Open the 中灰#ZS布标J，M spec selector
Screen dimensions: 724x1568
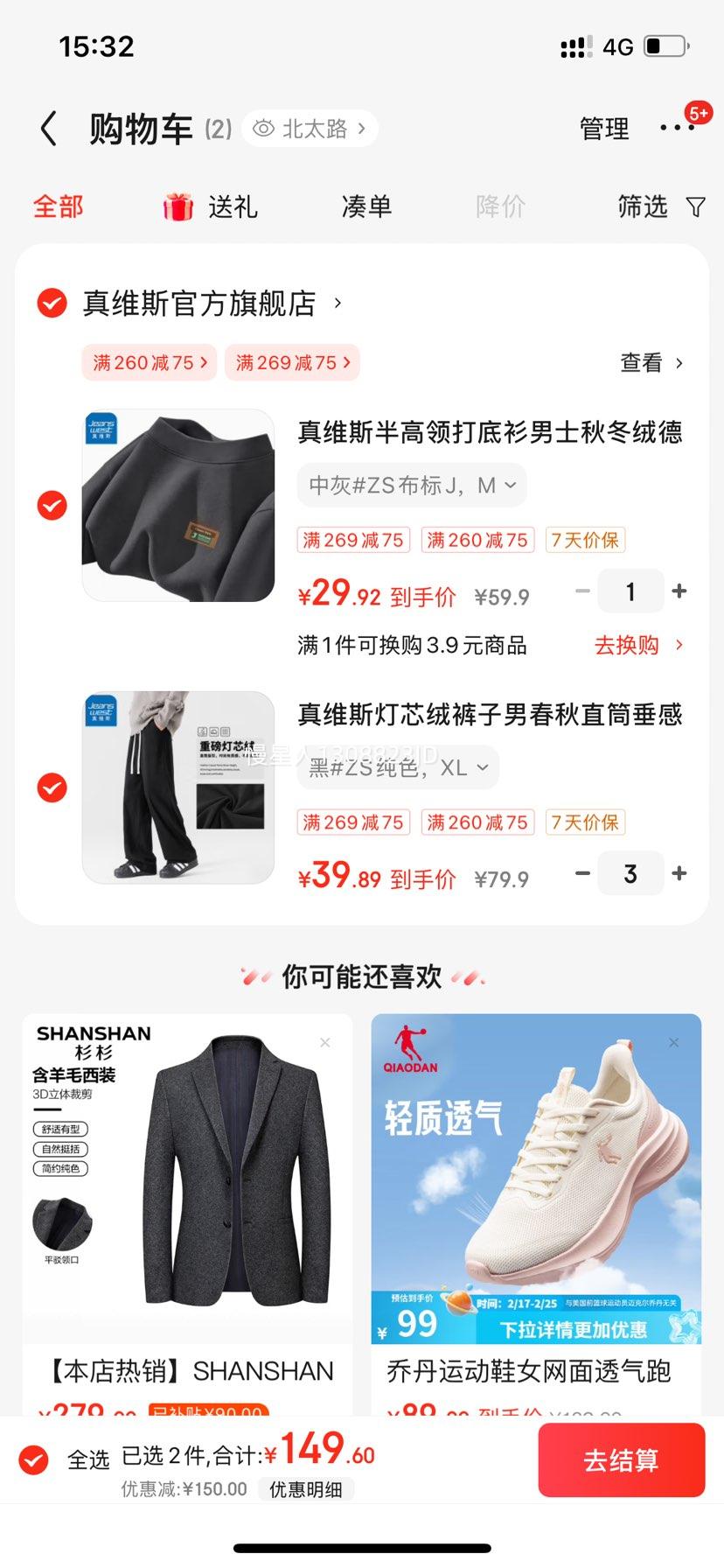[412, 485]
